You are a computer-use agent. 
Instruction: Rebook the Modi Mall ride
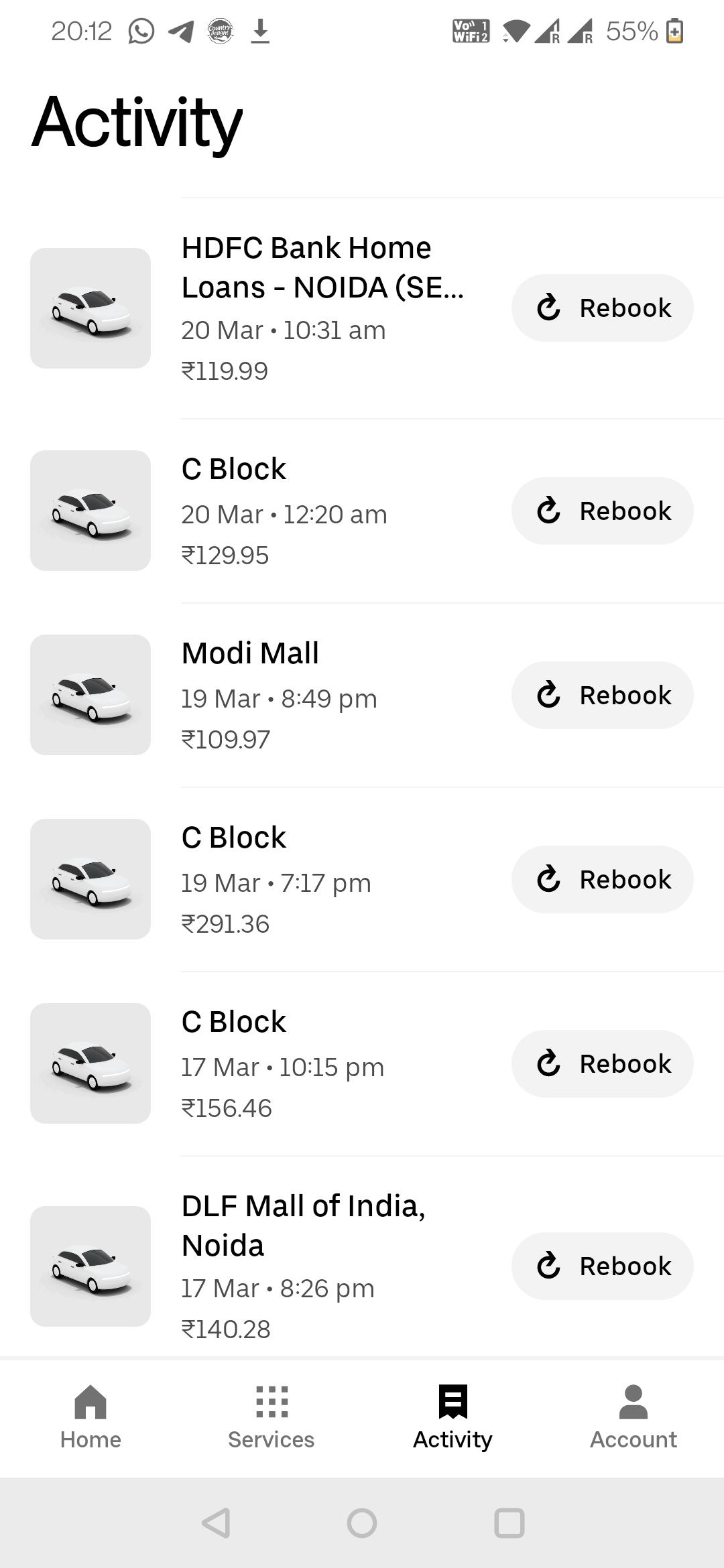pyautogui.click(x=602, y=695)
